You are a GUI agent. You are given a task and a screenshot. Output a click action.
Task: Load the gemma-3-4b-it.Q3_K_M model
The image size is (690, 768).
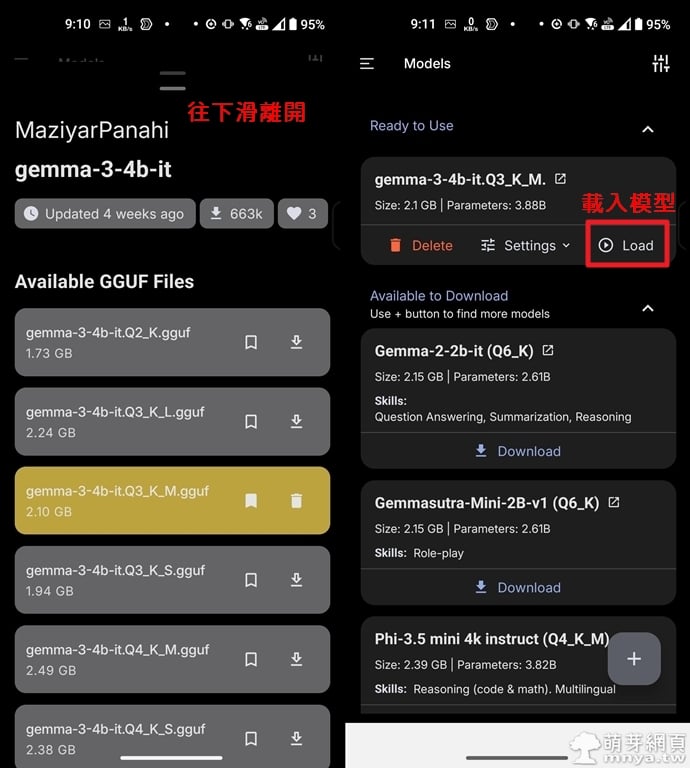(626, 245)
